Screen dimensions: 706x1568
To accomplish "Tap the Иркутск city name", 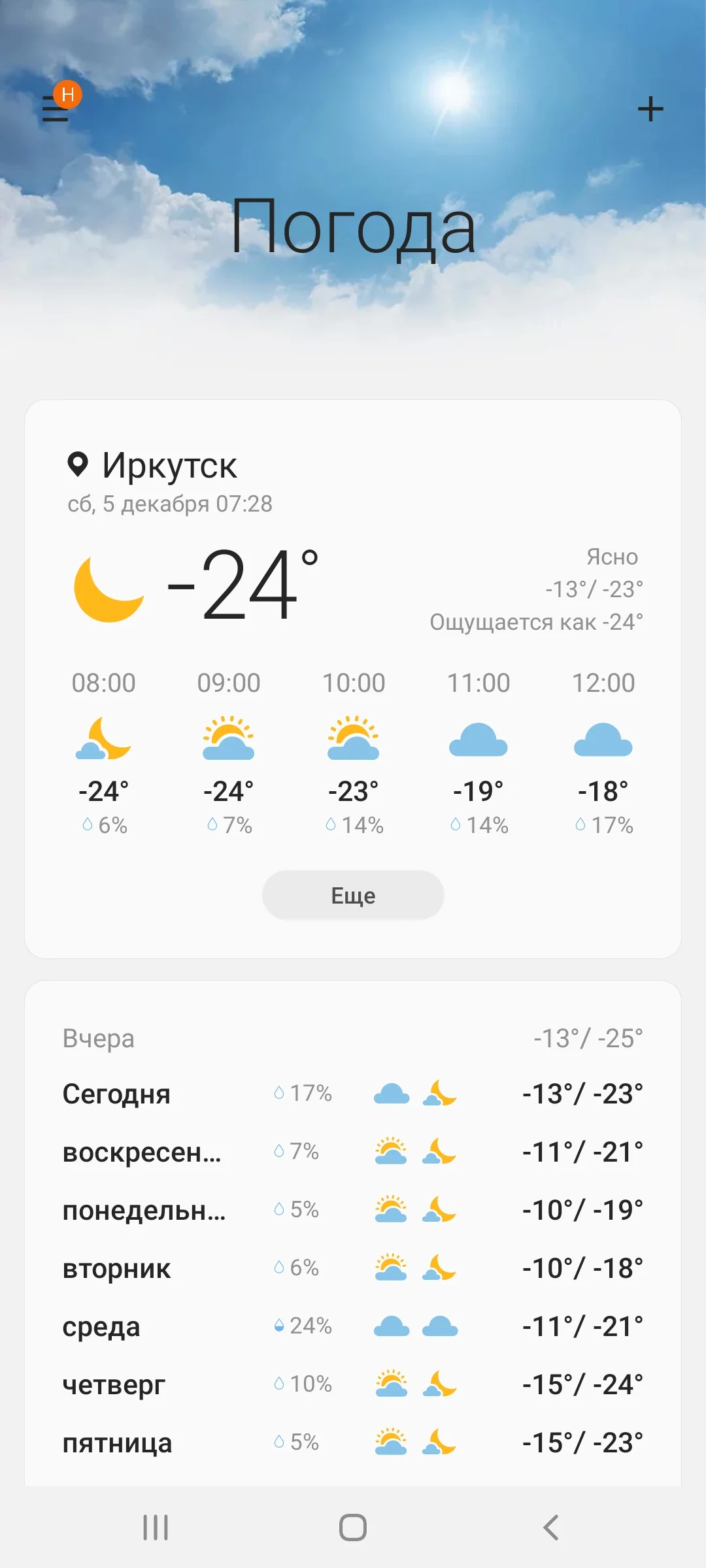I will (x=170, y=464).
